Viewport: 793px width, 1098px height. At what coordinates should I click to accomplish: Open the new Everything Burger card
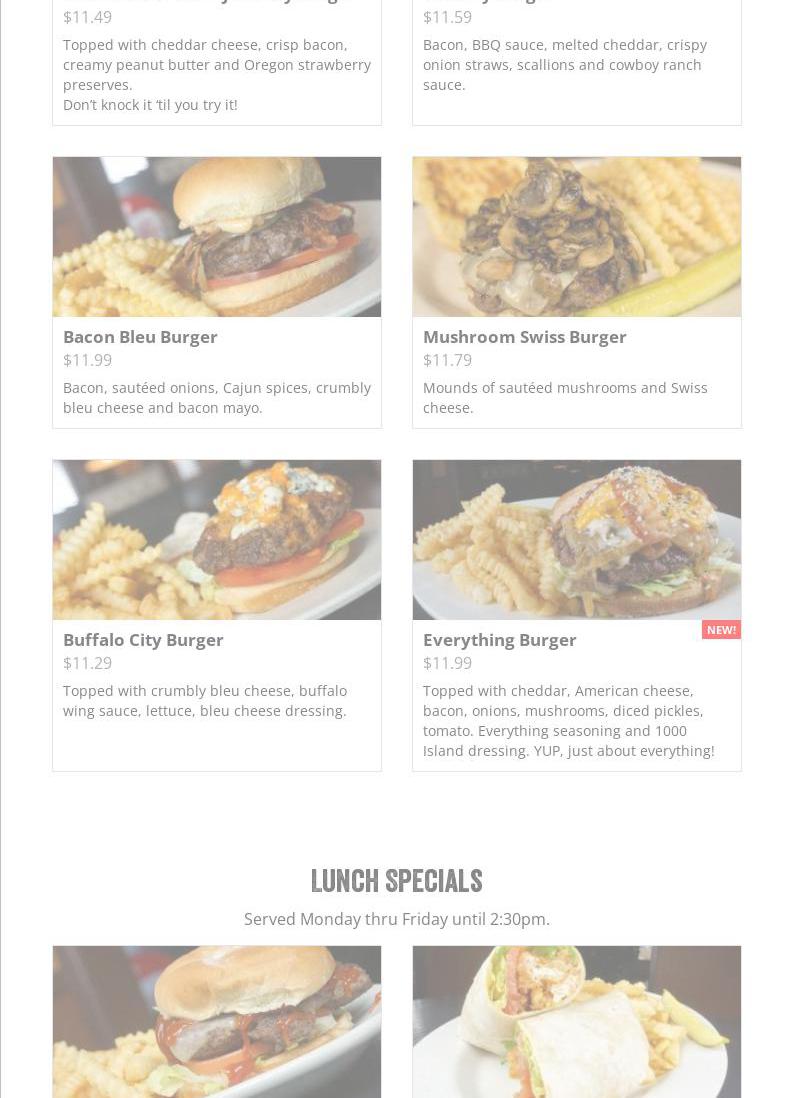tap(576, 614)
